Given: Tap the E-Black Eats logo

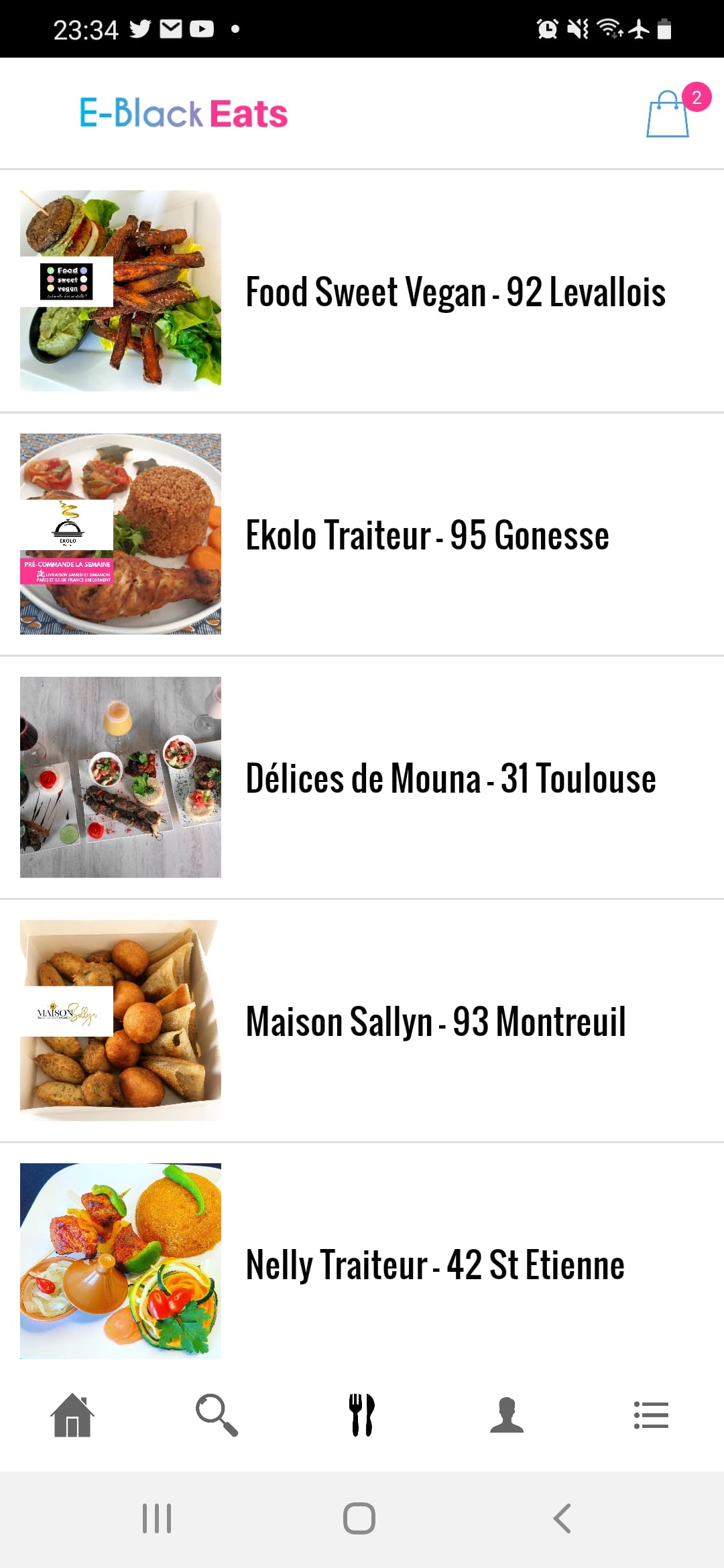Looking at the screenshot, I should click(184, 113).
